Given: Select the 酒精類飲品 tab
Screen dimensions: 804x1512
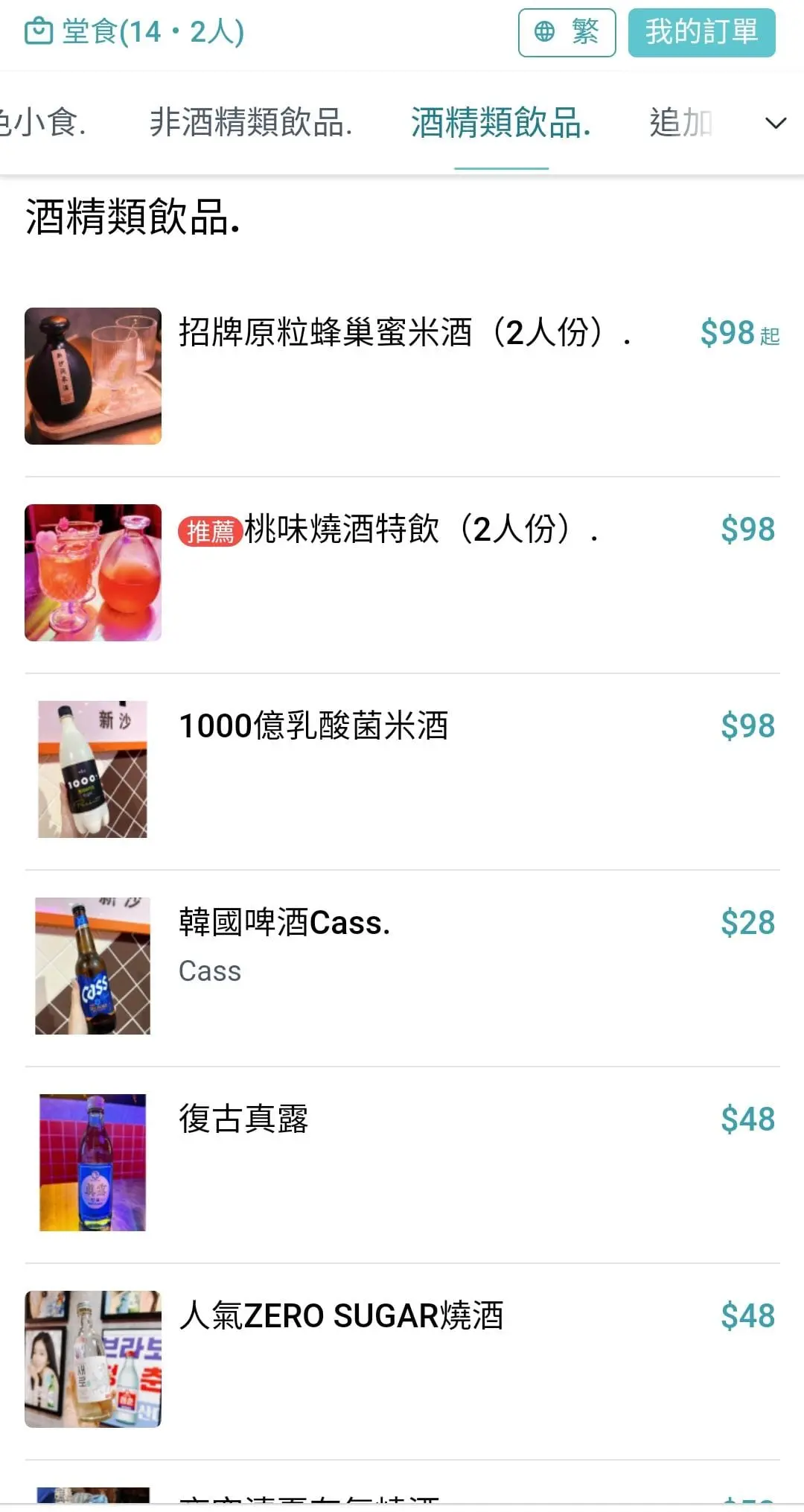Looking at the screenshot, I should pos(501,123).
